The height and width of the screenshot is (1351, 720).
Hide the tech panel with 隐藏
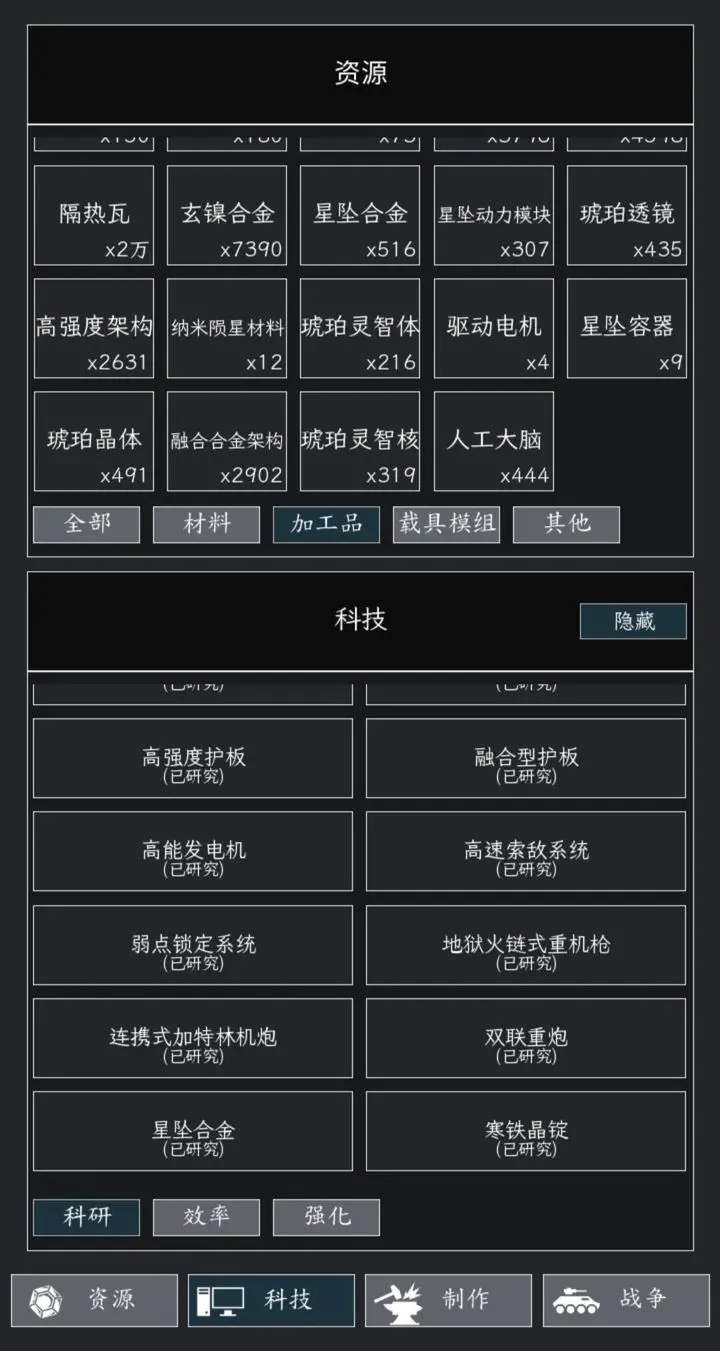[633, 621]
